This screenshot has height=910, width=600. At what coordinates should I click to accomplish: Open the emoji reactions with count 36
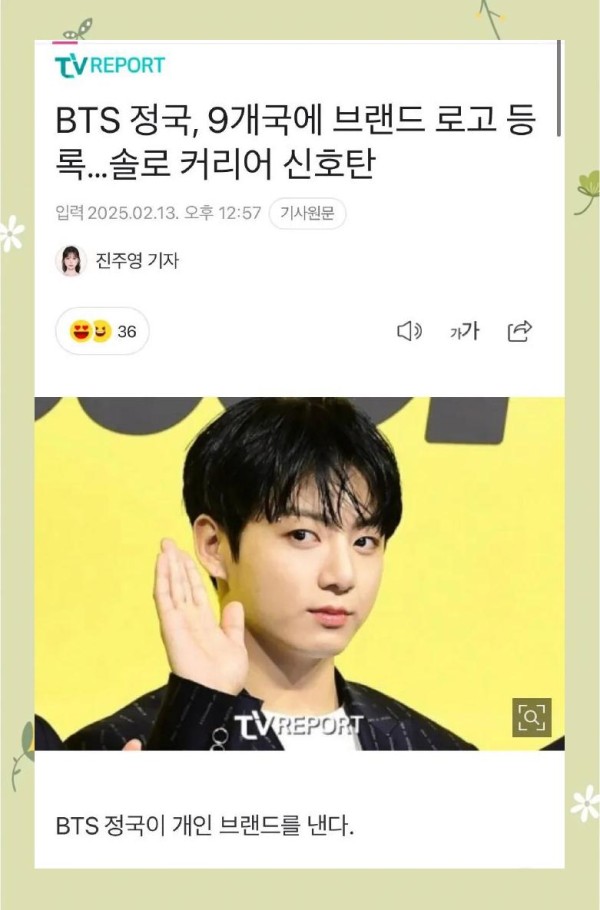(x=102, y=331)
